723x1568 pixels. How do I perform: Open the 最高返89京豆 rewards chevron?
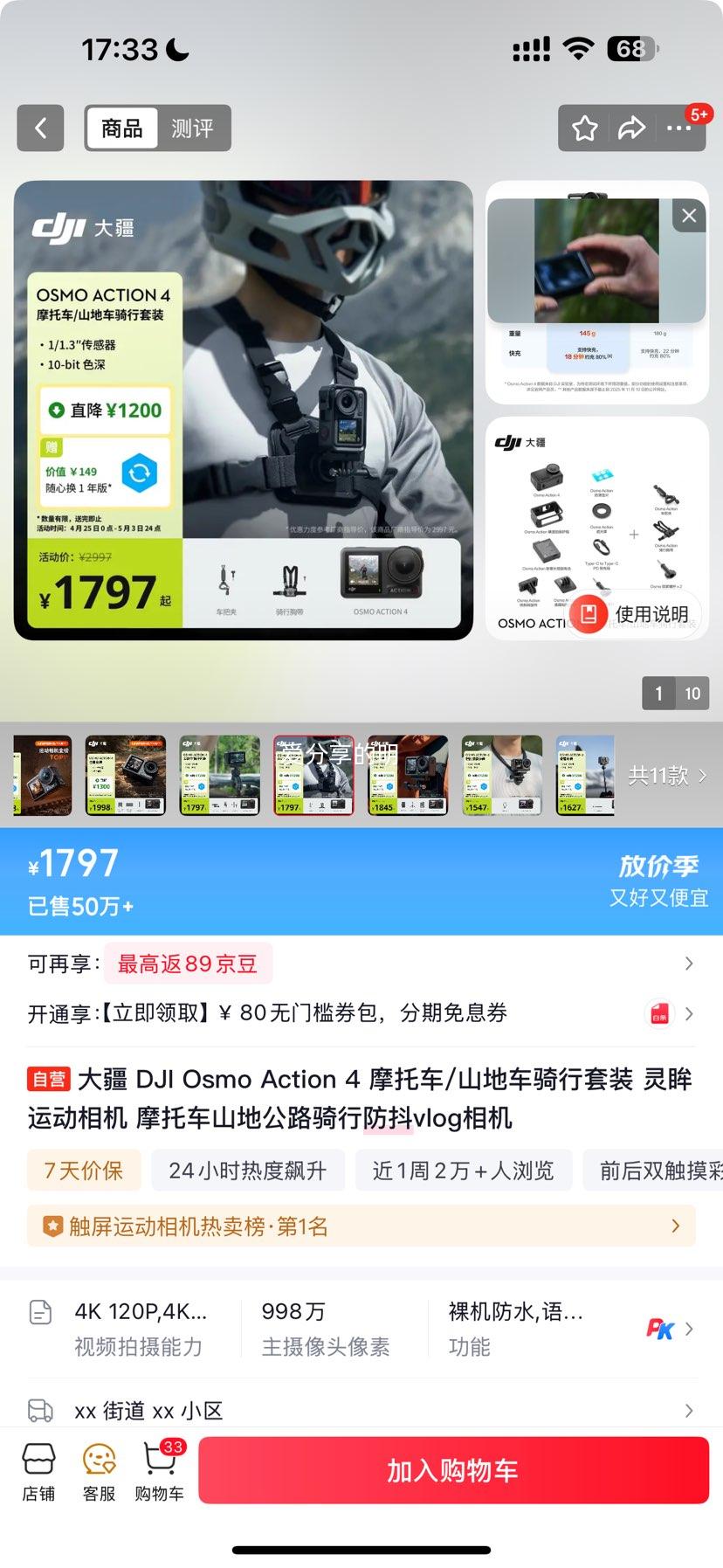(x=689, y=963)
